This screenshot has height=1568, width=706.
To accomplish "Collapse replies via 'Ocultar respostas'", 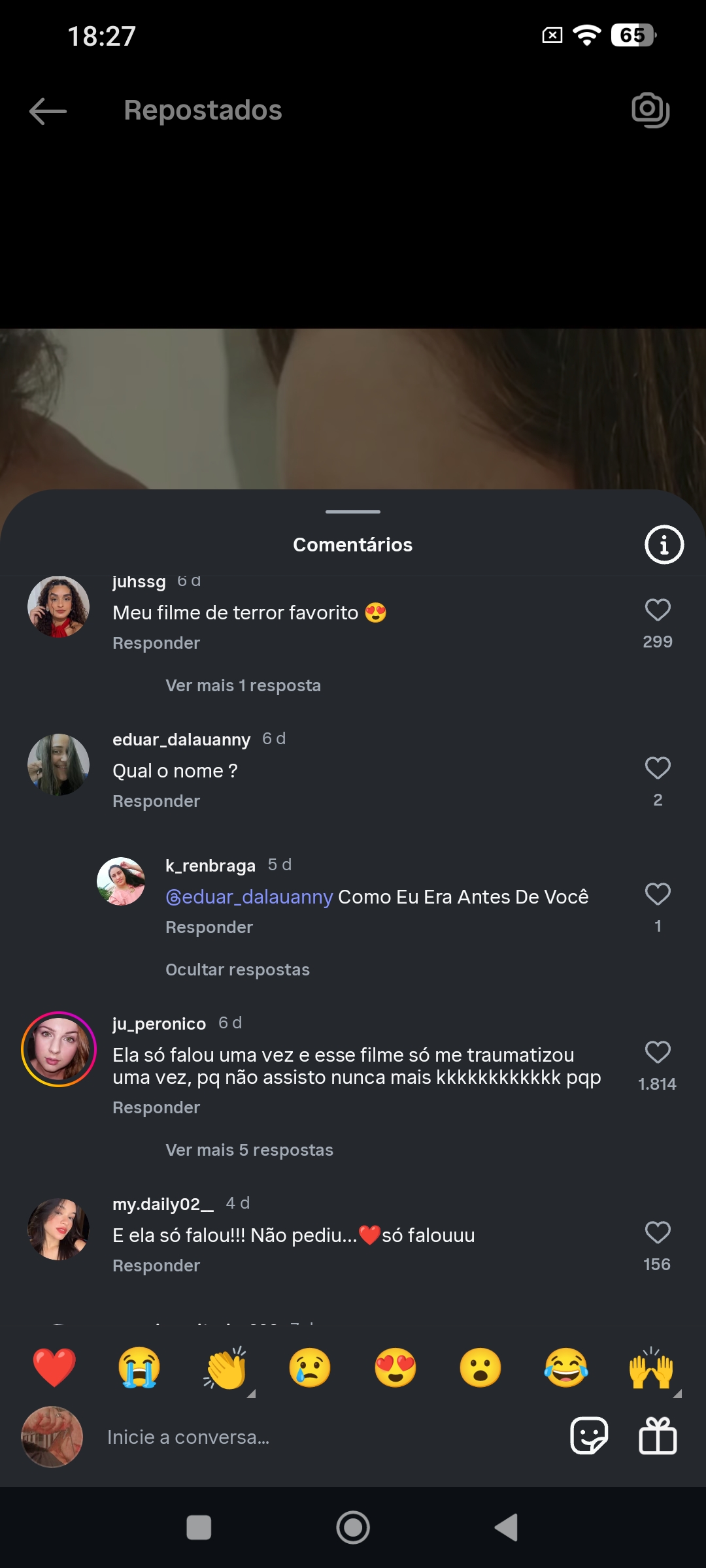I will [x=237, y=970].
